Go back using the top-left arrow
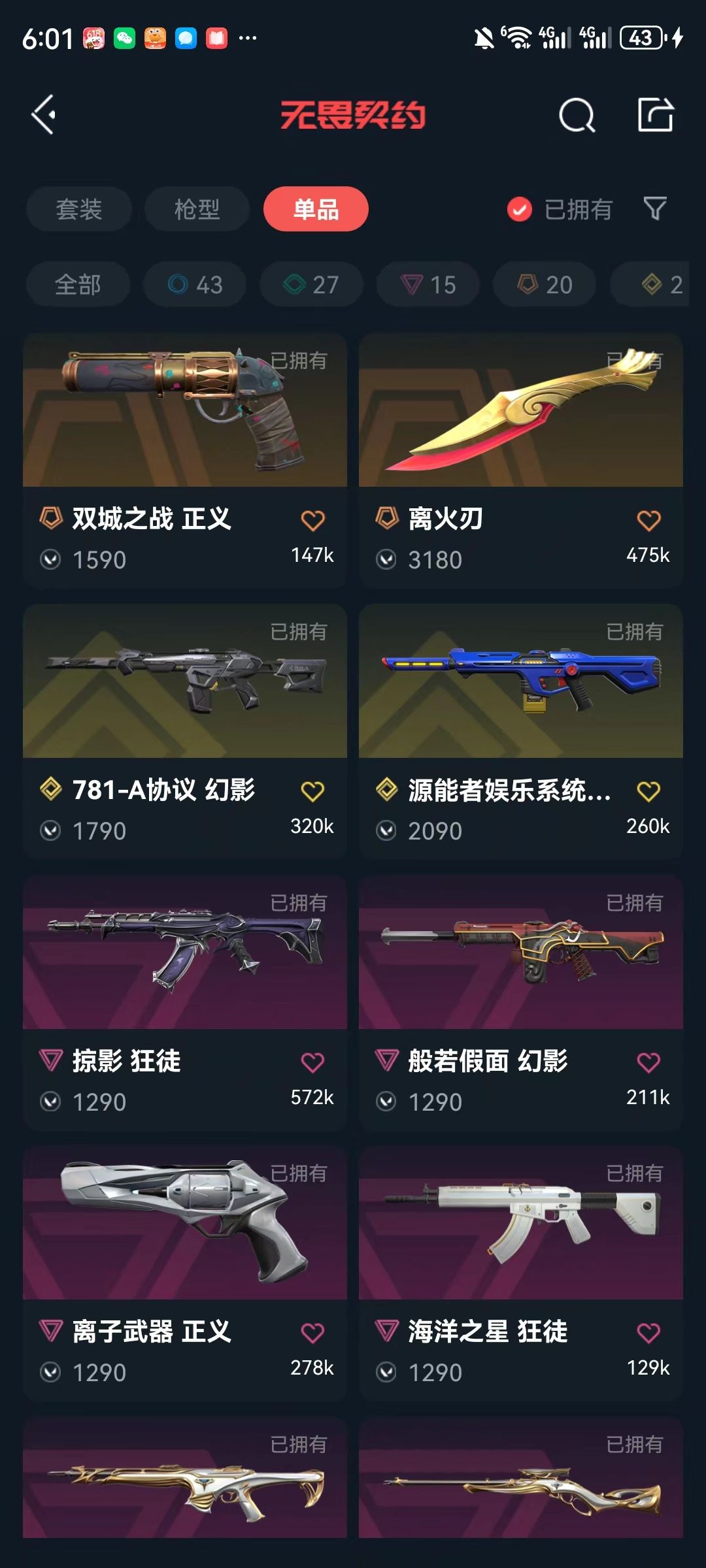 (44, 115)
